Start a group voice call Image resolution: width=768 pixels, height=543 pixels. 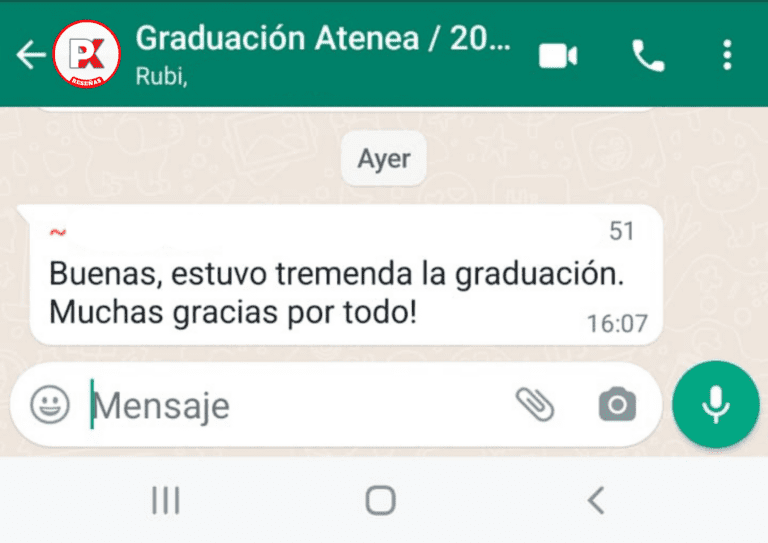click(x=648, y=56)
